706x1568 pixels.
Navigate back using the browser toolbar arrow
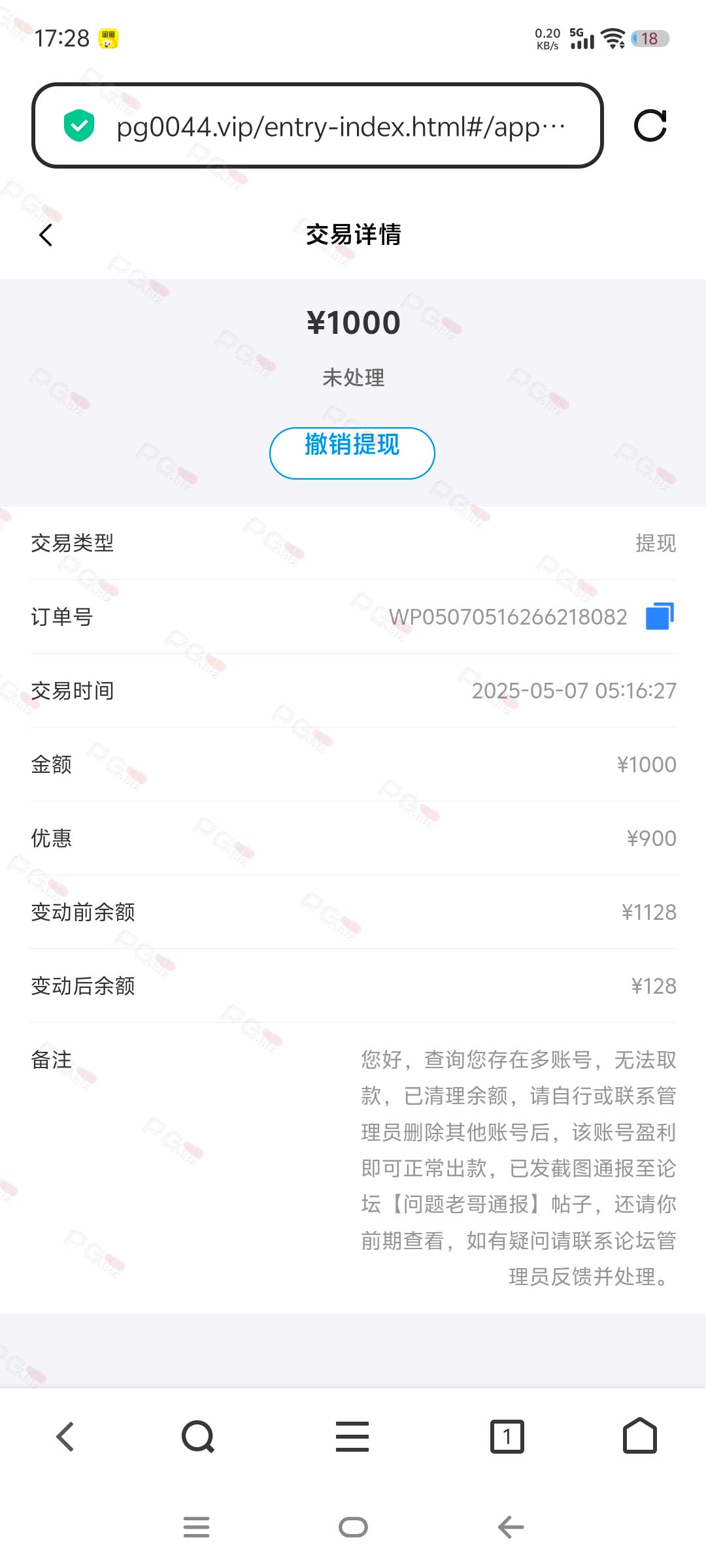pyautogui.click(x=65, y=1437)
